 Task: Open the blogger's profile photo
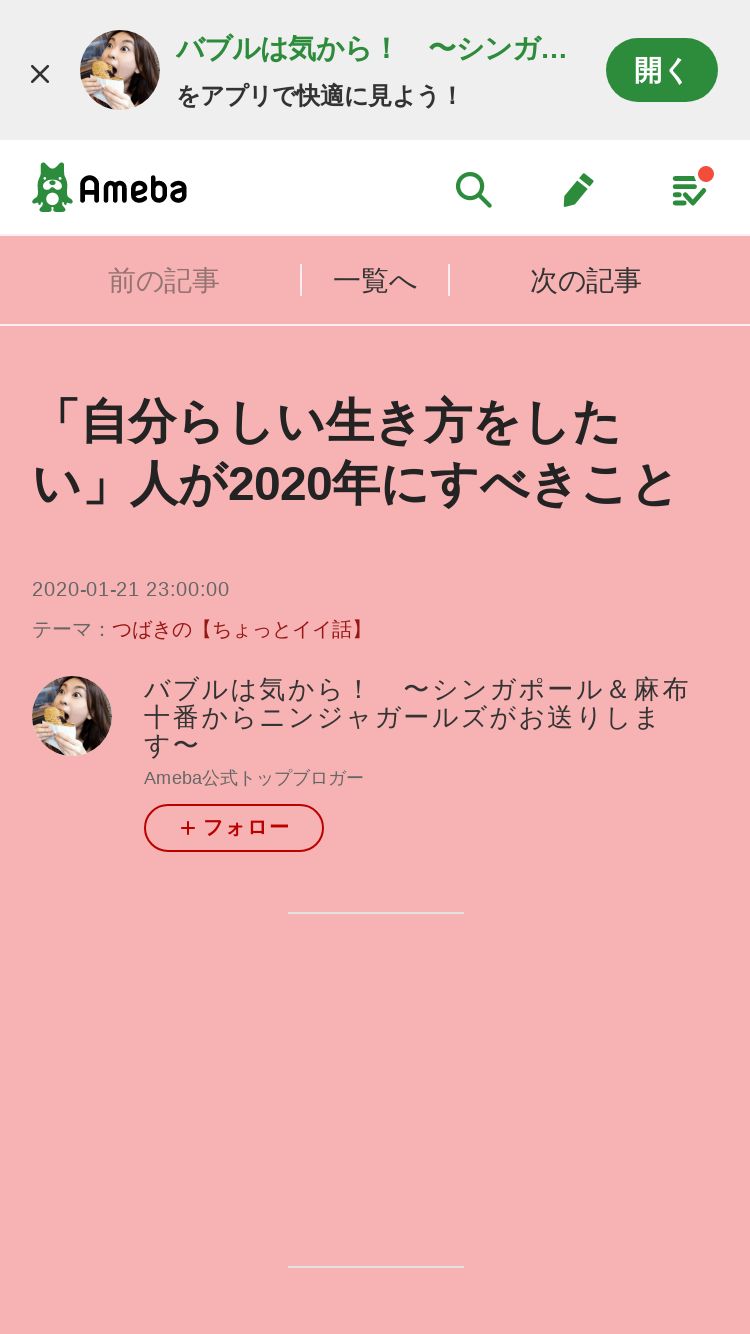[x=72, y=716]
